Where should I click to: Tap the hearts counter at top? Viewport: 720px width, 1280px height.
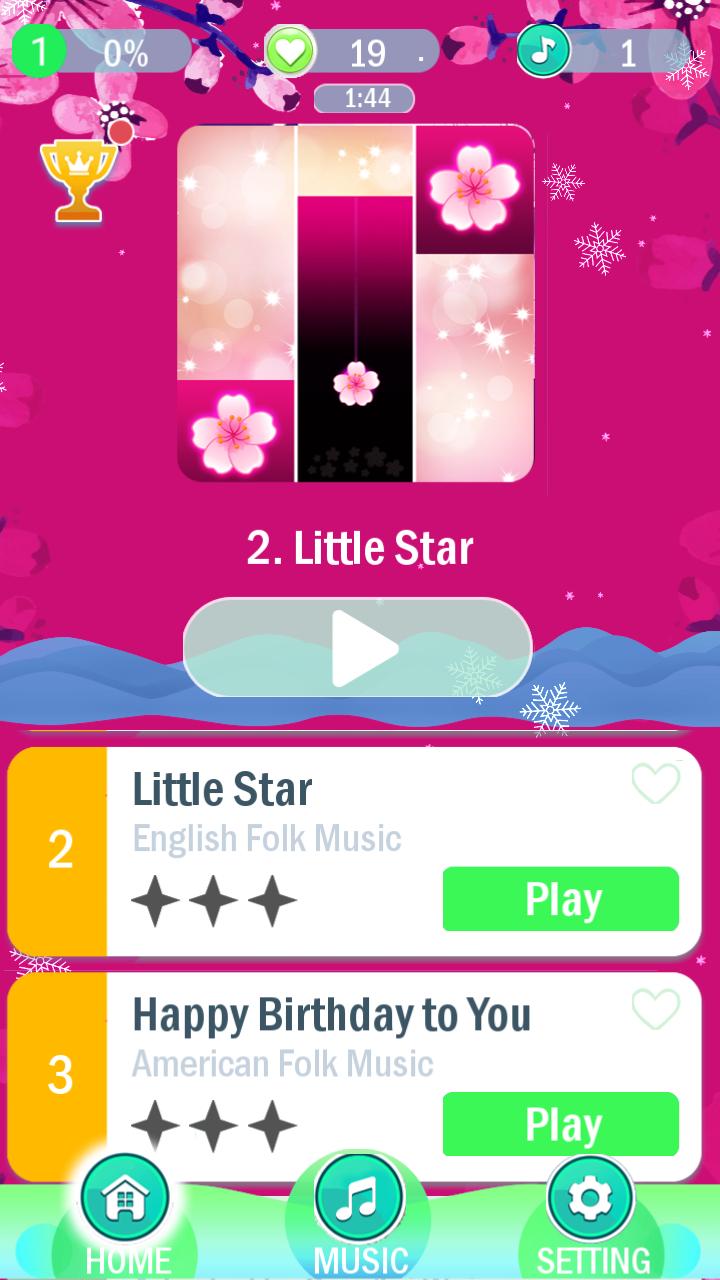(352, 52)
